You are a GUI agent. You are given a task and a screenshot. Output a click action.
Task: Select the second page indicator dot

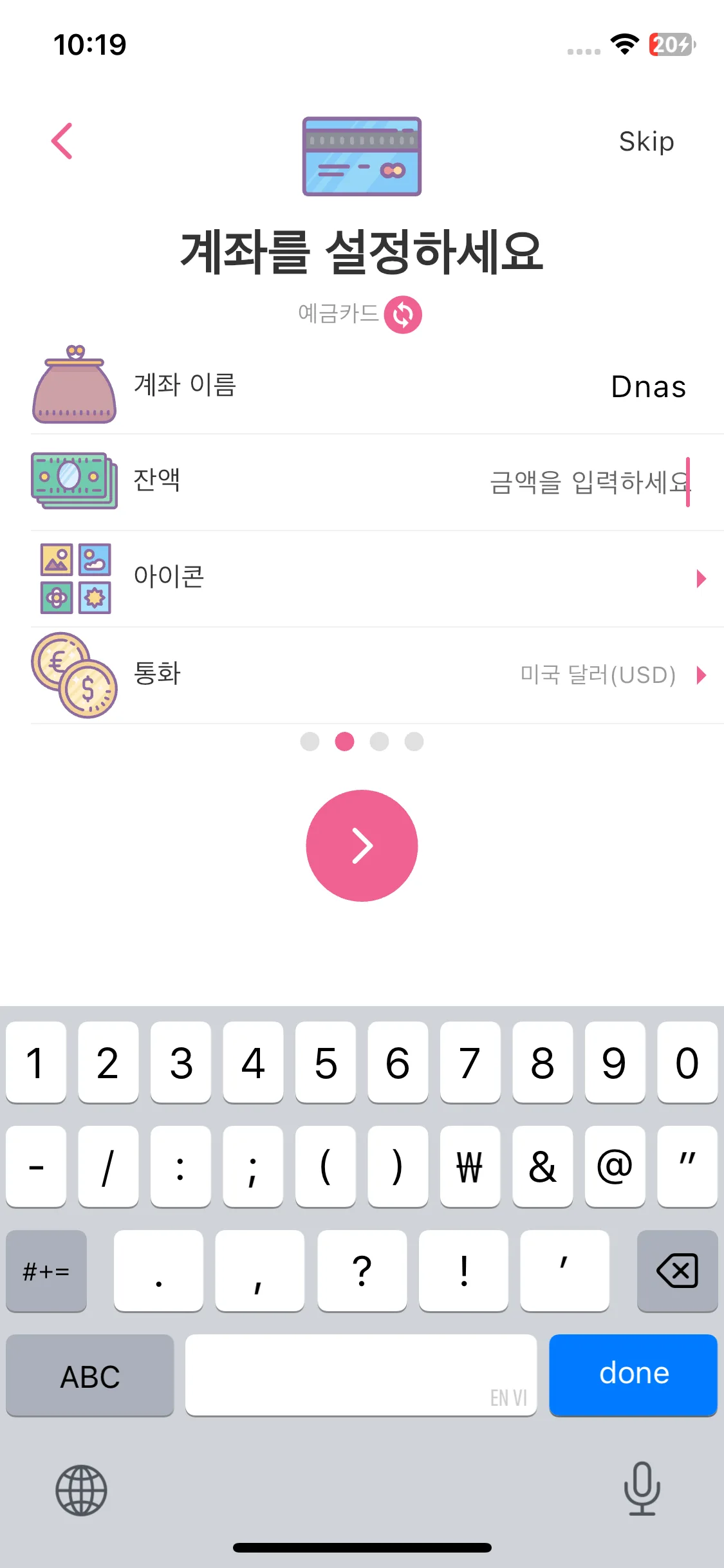345,742
